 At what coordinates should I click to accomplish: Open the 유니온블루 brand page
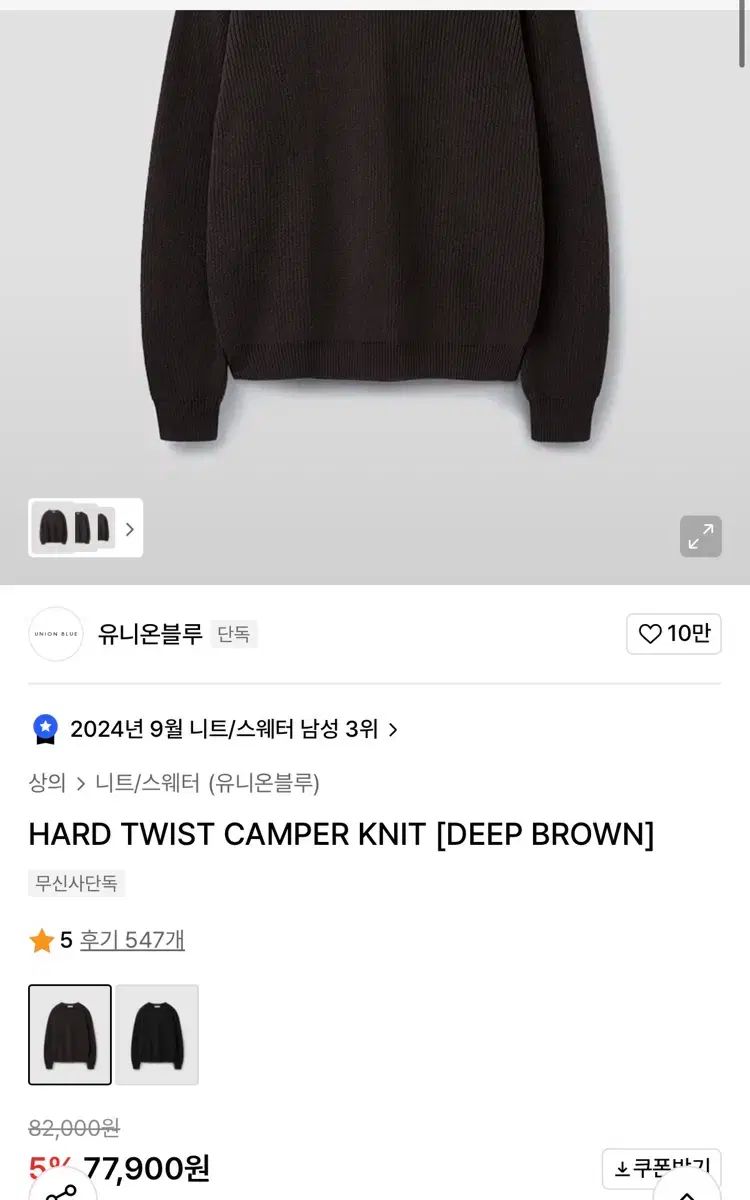[x=150, y=634]
